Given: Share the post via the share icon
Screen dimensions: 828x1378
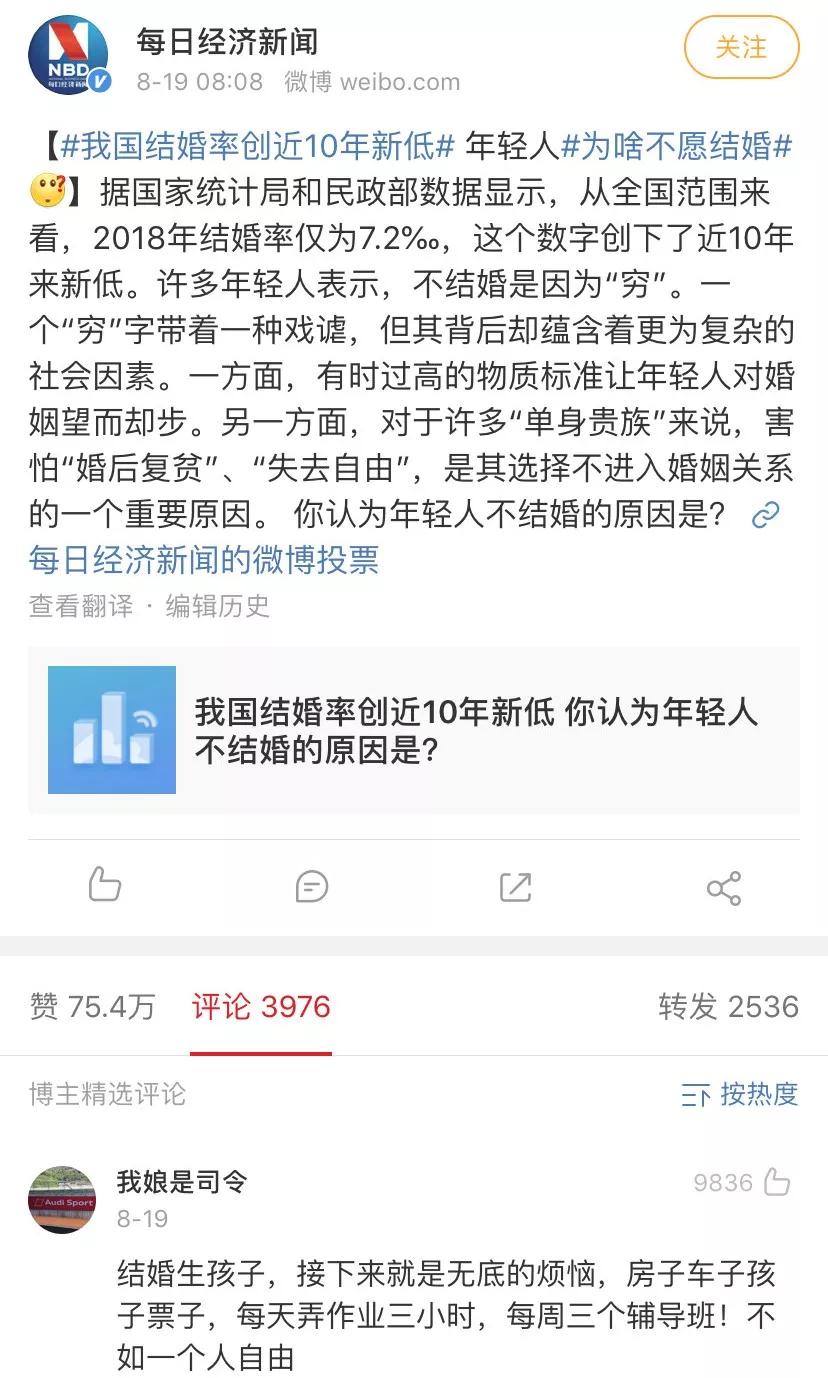Looking at the screenshot, I should [x=723, y=887].
